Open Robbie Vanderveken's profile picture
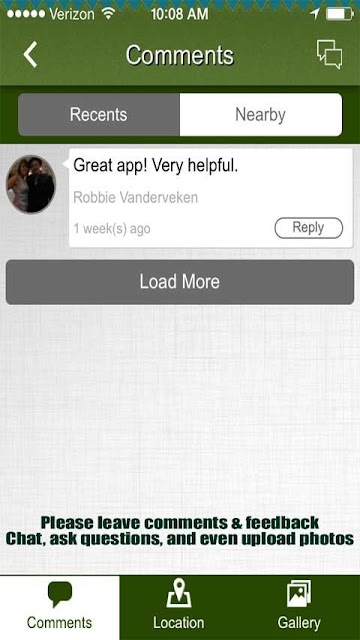 [x=31, y=184]
